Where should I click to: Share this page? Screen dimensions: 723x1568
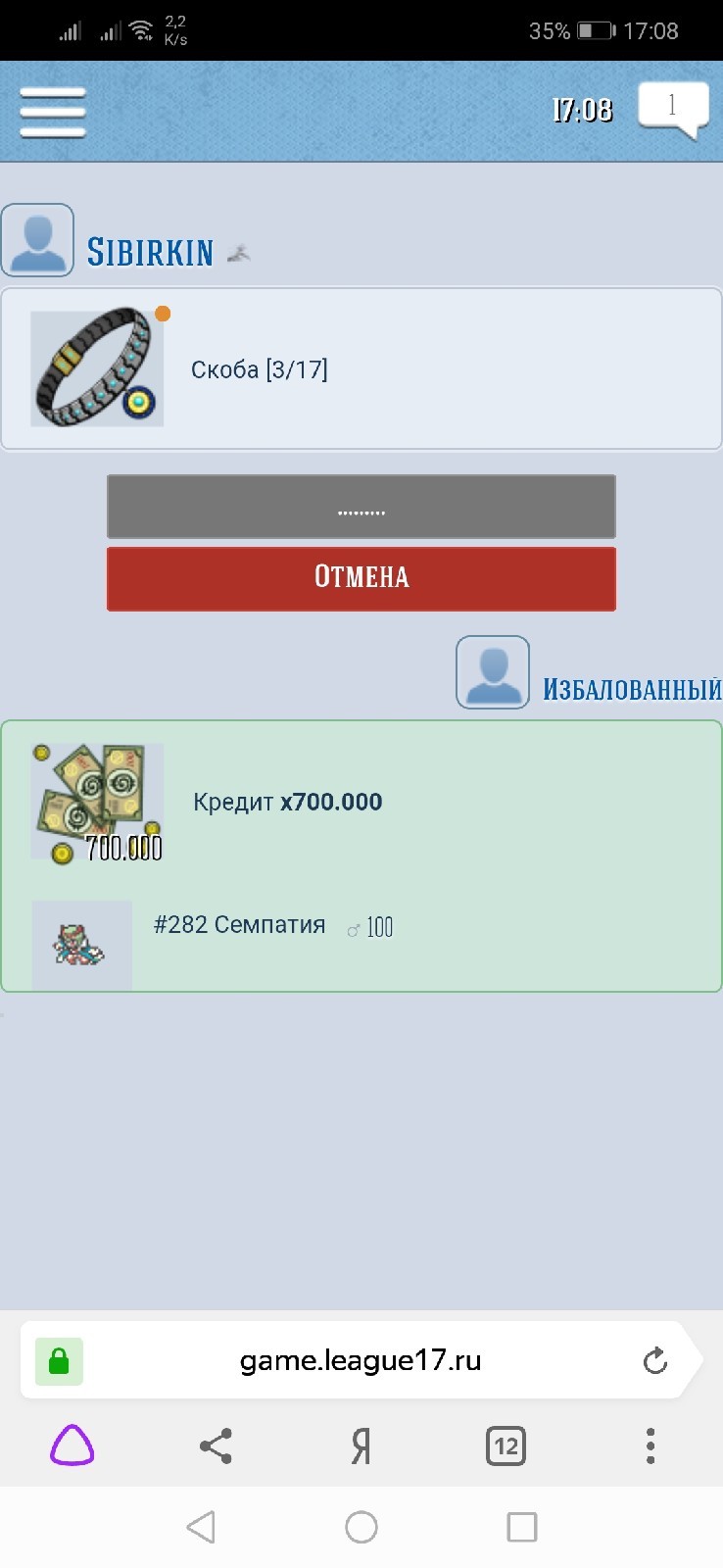(x=216, y=1445)
